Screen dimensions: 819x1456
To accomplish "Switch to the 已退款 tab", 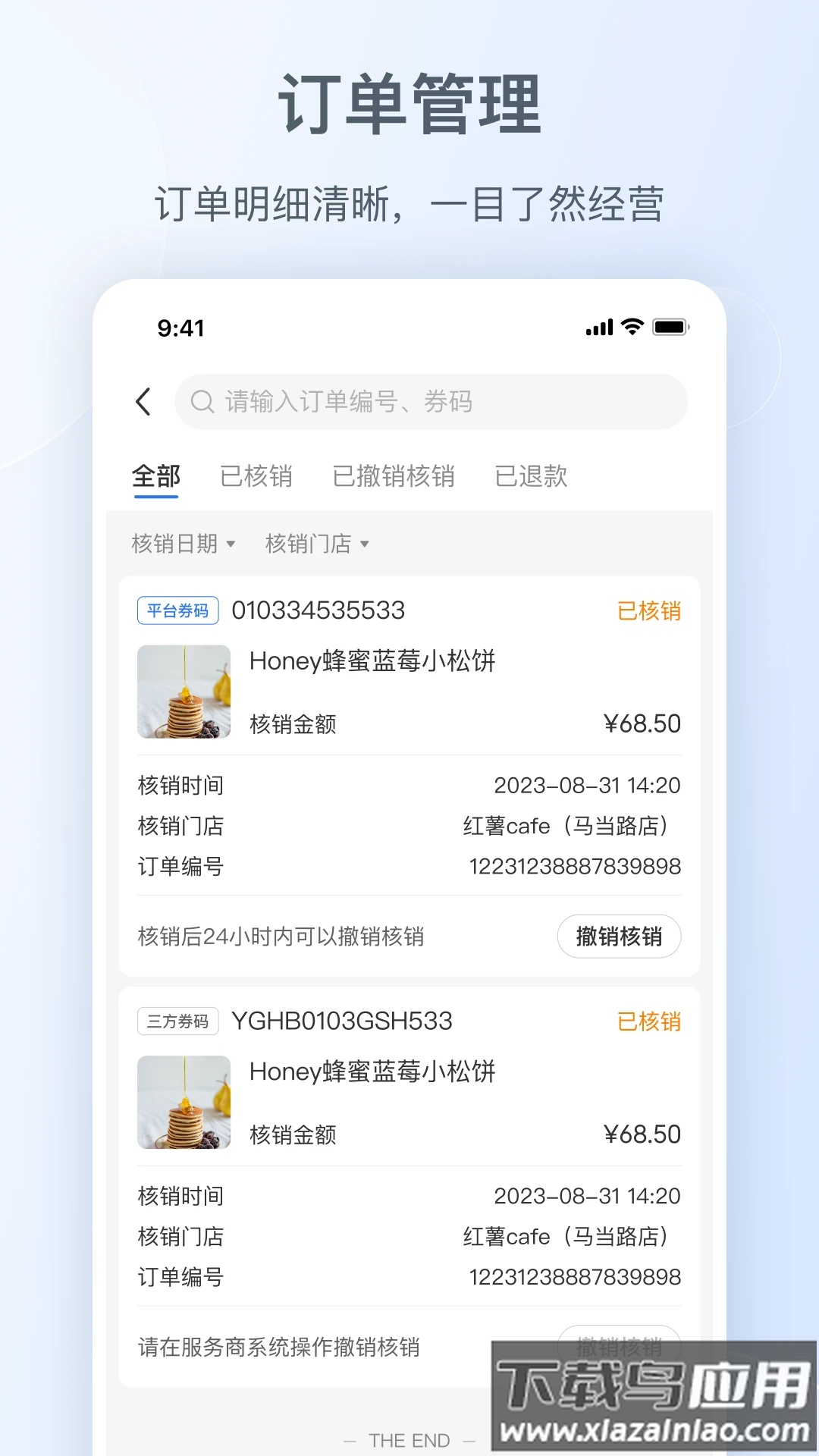I will point(529,476).
